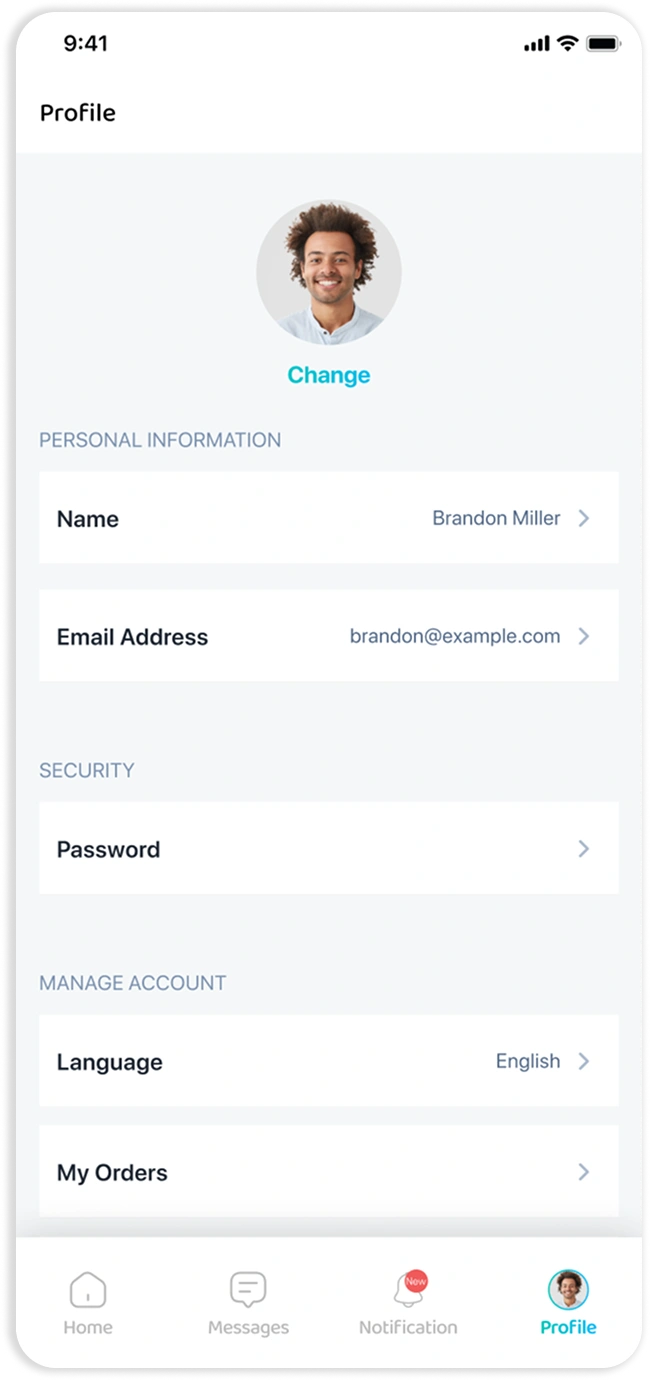The height and width of the screenshot is (1380, 650).
Task: Select the Profile tab
Action: click(x=568, y=1303)
